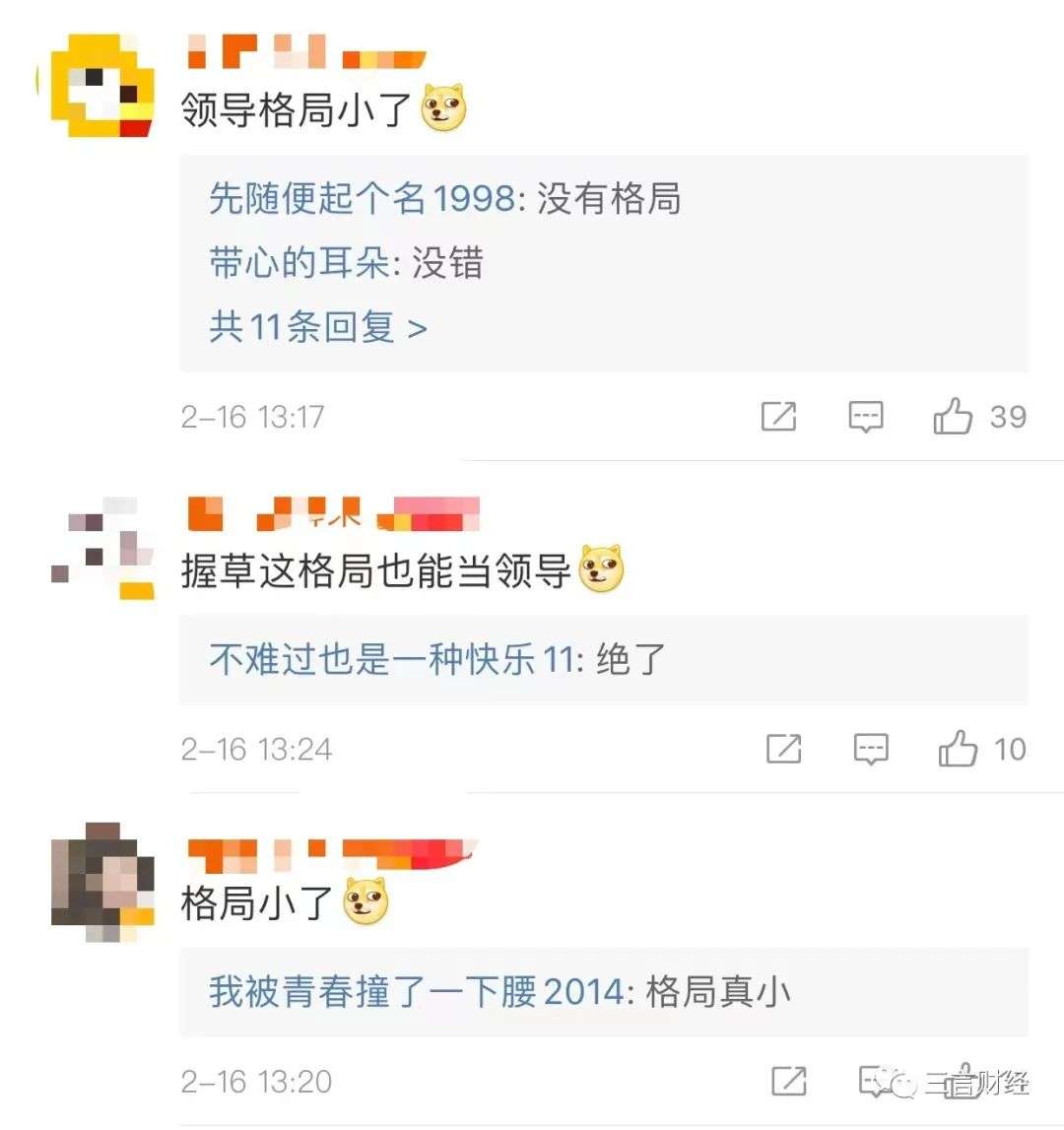Reply to the 握草这格局也能当领导 comment
Image resolution: width=1064 pixels, height=1130 pixels.
click(x=871, y=750)
